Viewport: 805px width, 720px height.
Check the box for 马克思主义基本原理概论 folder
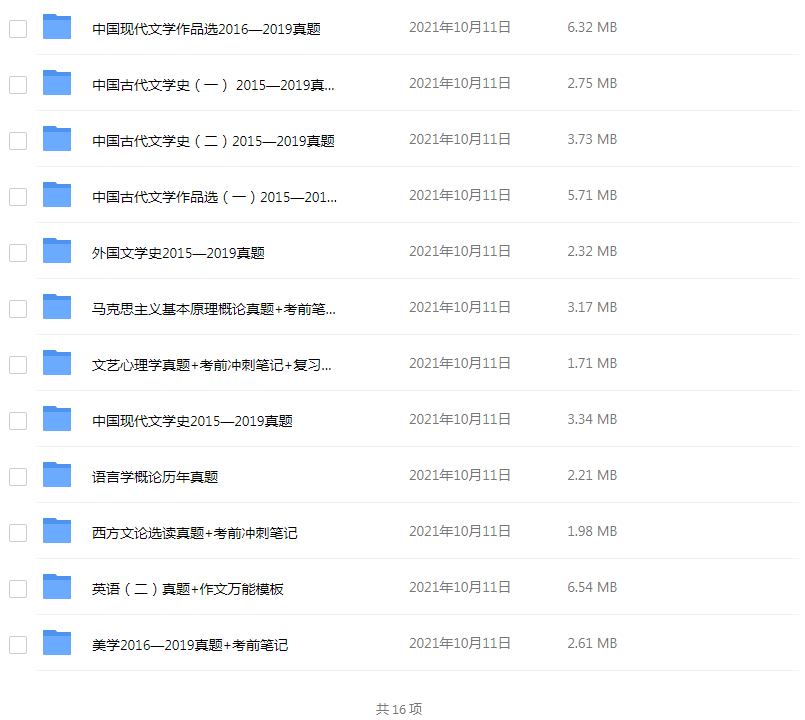click(x=18, y=309)
